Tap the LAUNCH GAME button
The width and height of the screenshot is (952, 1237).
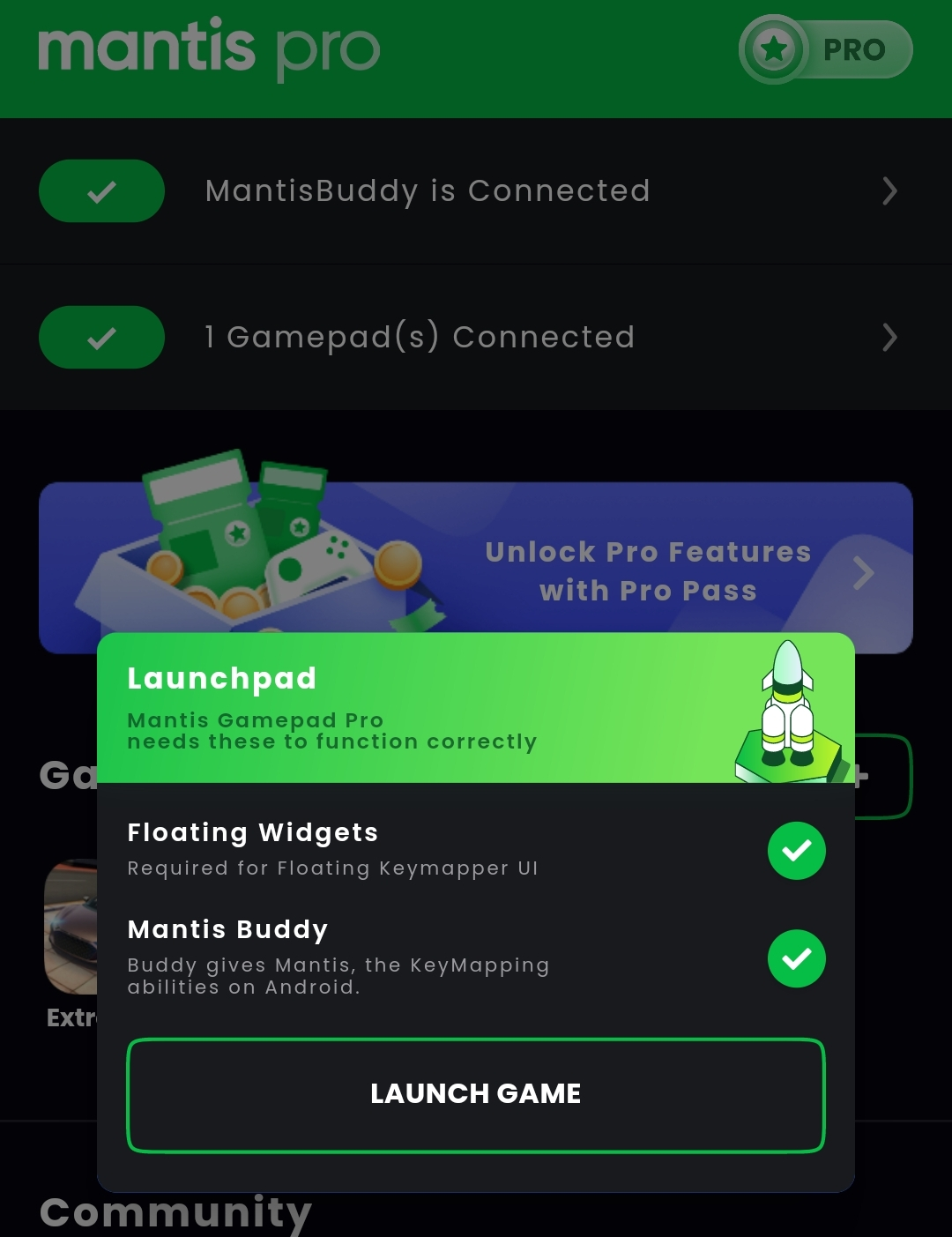click(476, 1095)
